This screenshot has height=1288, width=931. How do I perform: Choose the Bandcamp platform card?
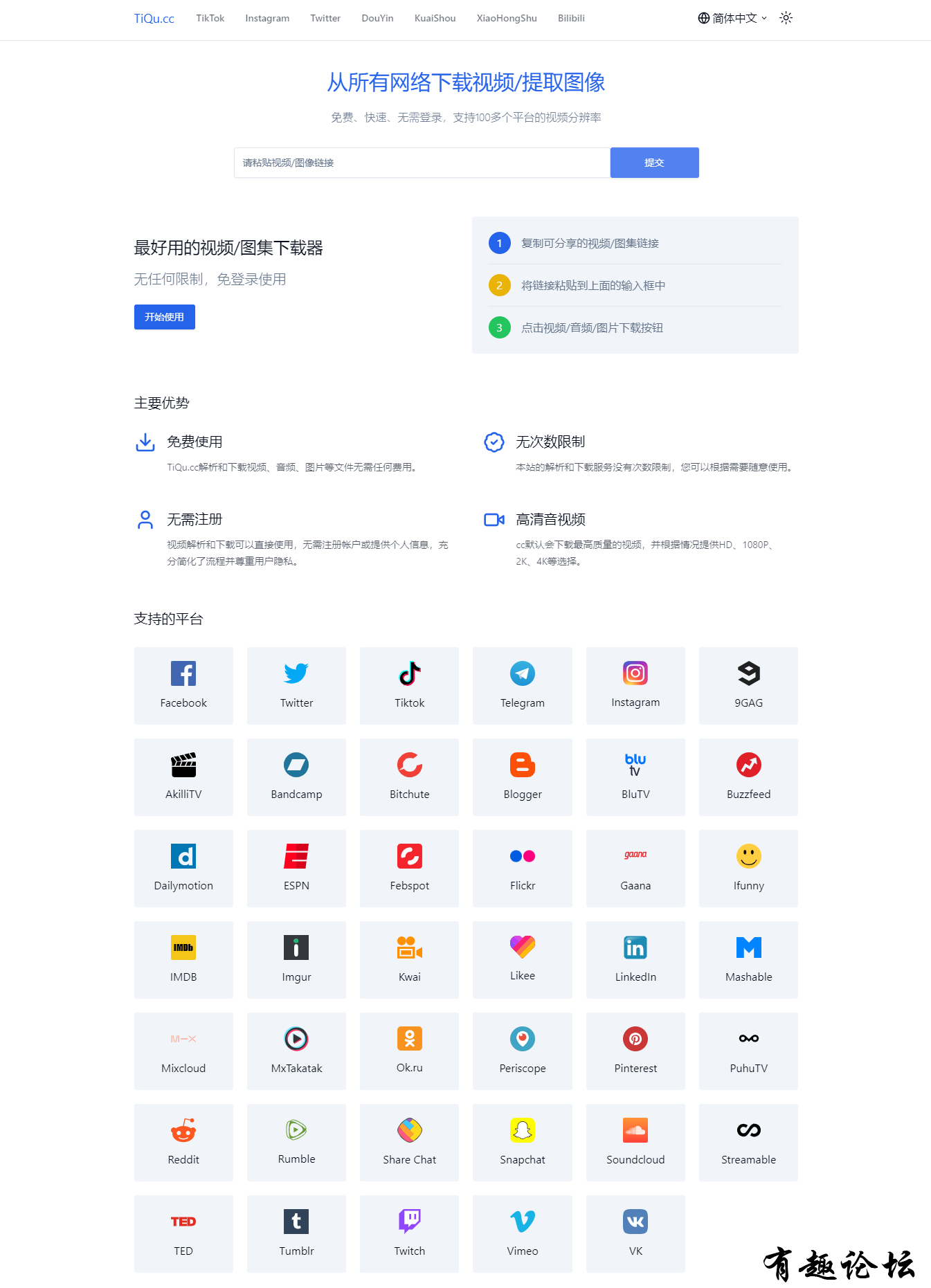tap(296, 777)
